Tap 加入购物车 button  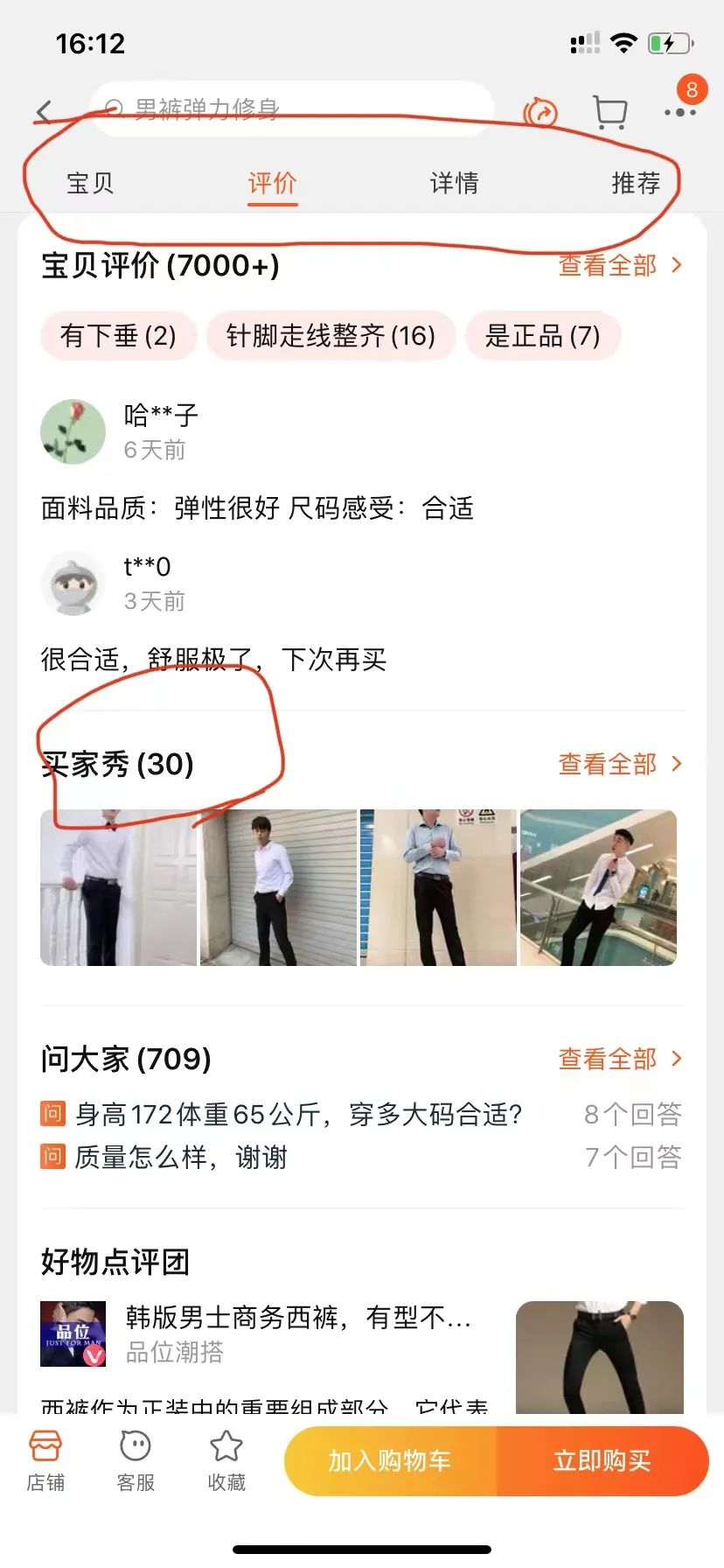[390, 1460]
